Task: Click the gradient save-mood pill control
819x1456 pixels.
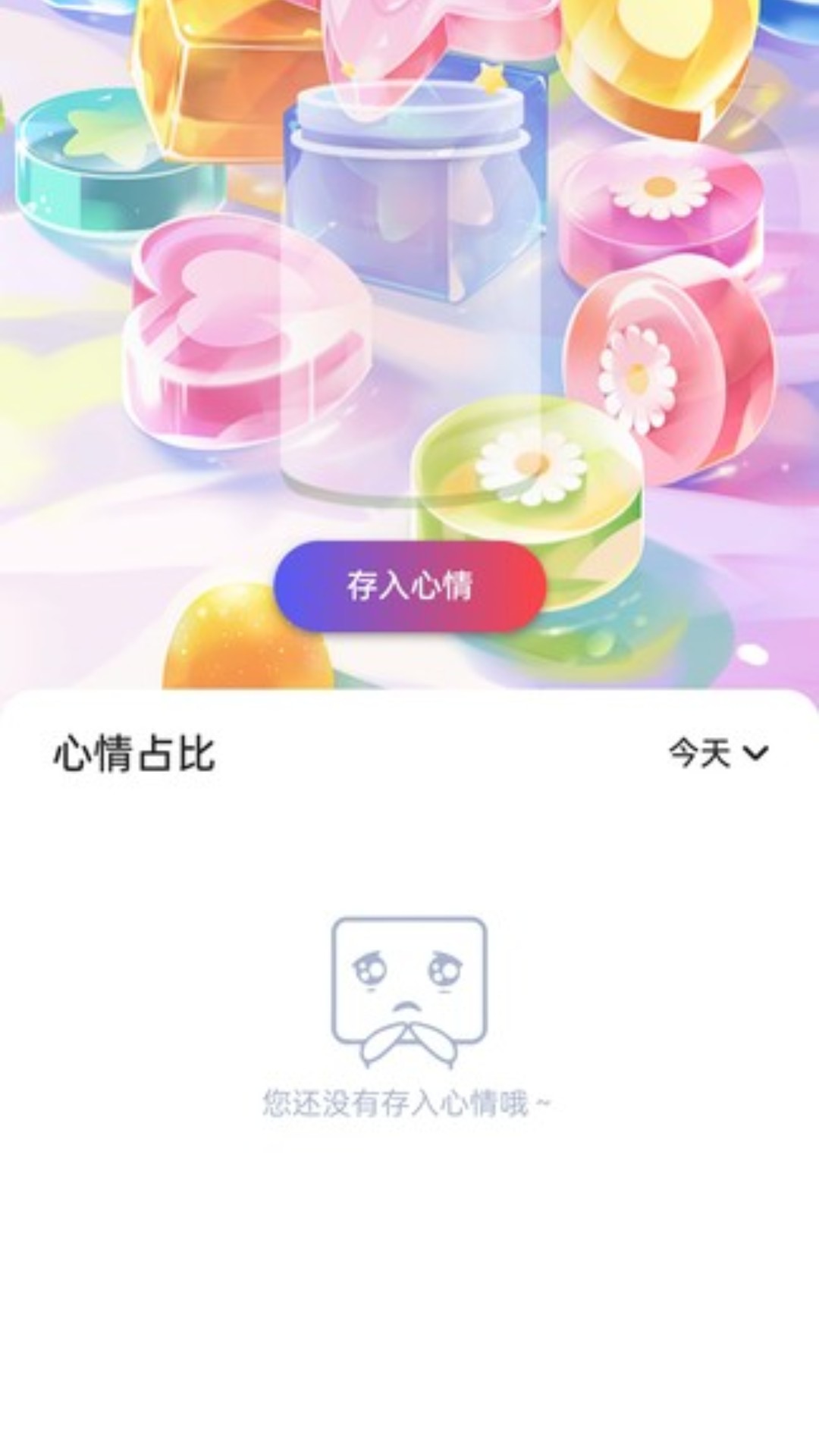Action: pyautogui.click(x=409, y=585)
